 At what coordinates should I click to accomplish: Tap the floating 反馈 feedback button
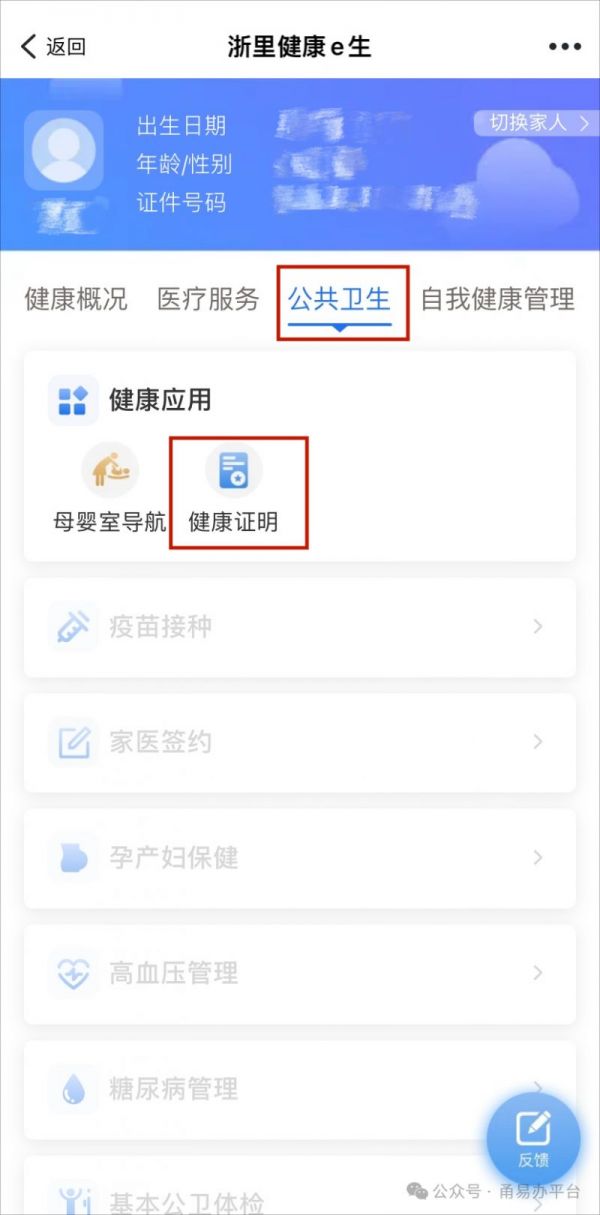[x=533, y=1139]
